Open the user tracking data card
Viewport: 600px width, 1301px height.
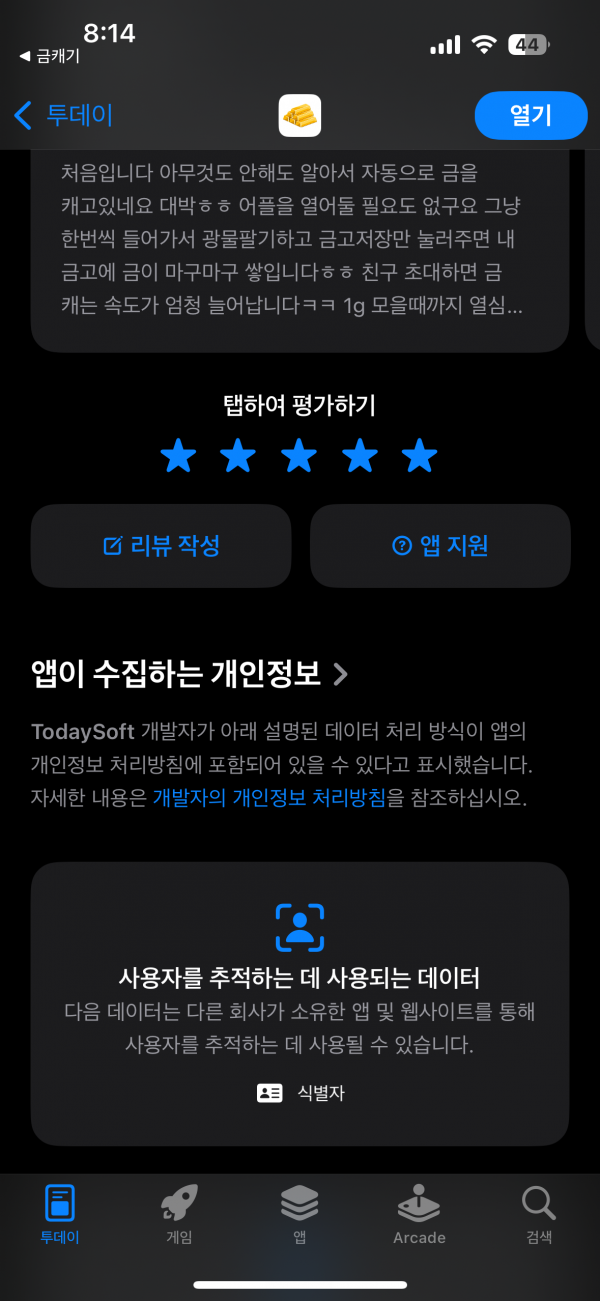(x=300, y=1004)
